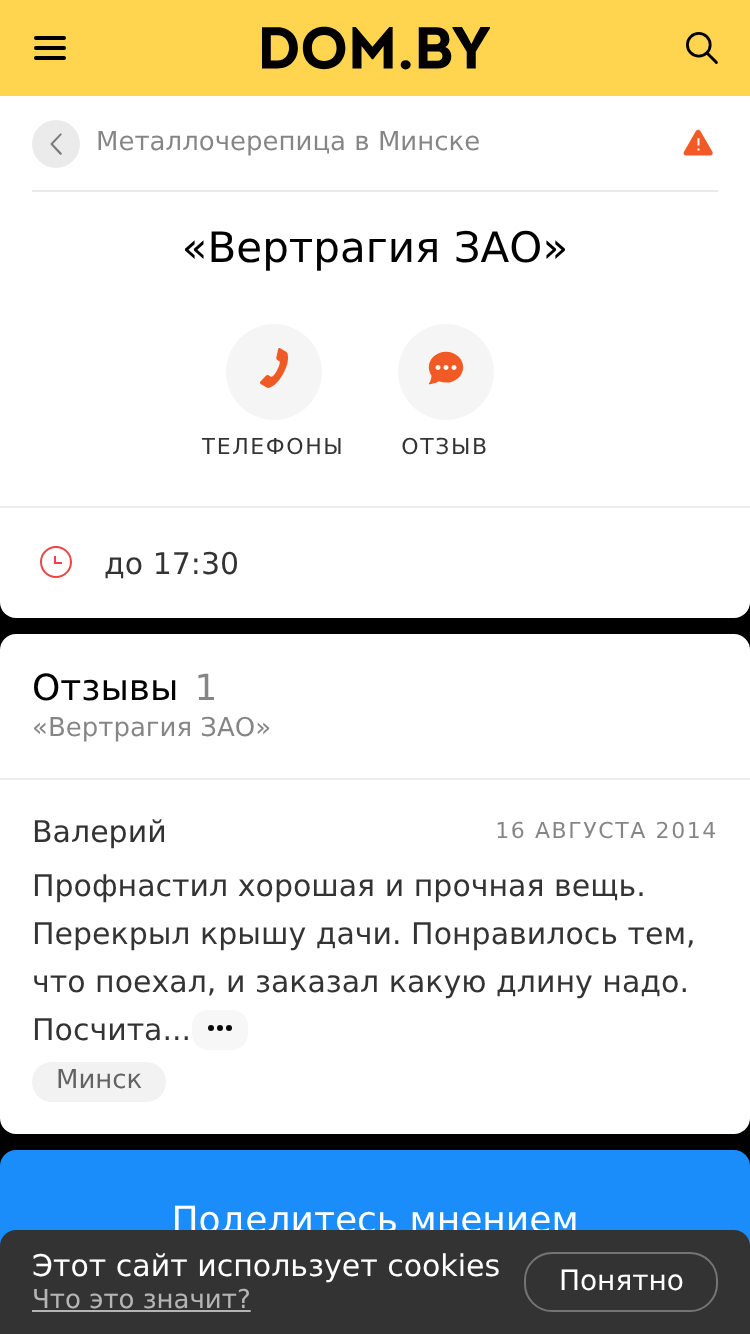Leave a review via Отзыв button

pos(445,392)
